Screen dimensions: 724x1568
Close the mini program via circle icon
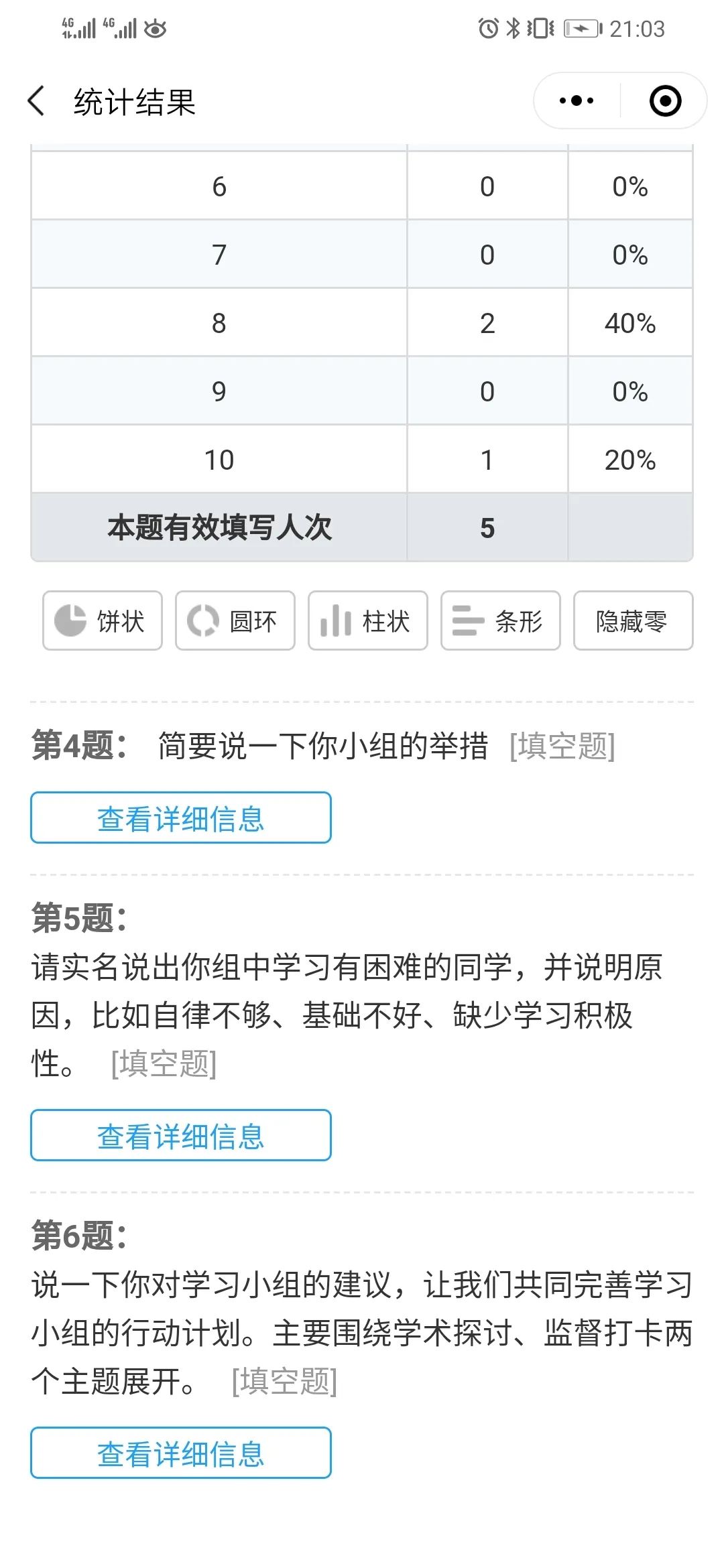coord(665,101)
